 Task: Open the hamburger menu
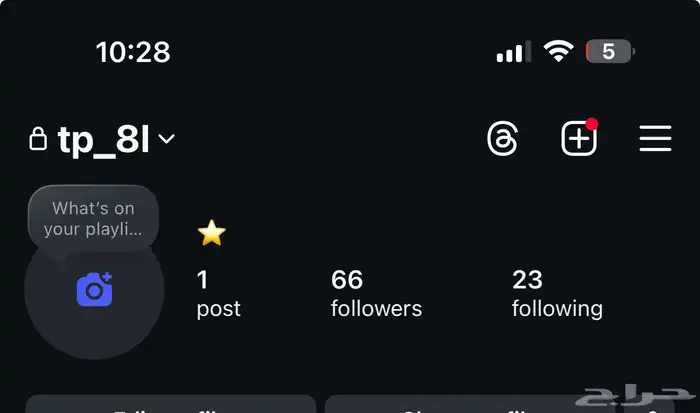click(655, 140)
